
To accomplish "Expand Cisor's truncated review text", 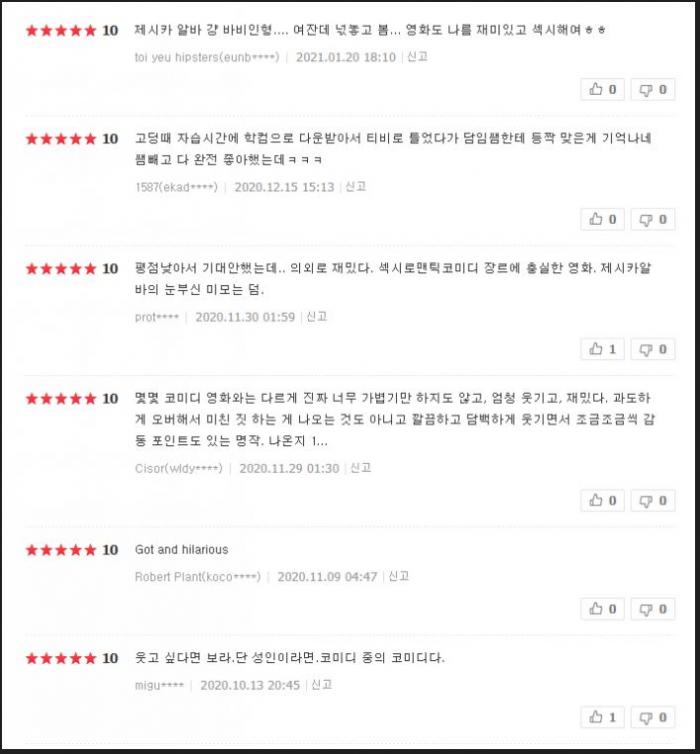I will tap(321, 441).
